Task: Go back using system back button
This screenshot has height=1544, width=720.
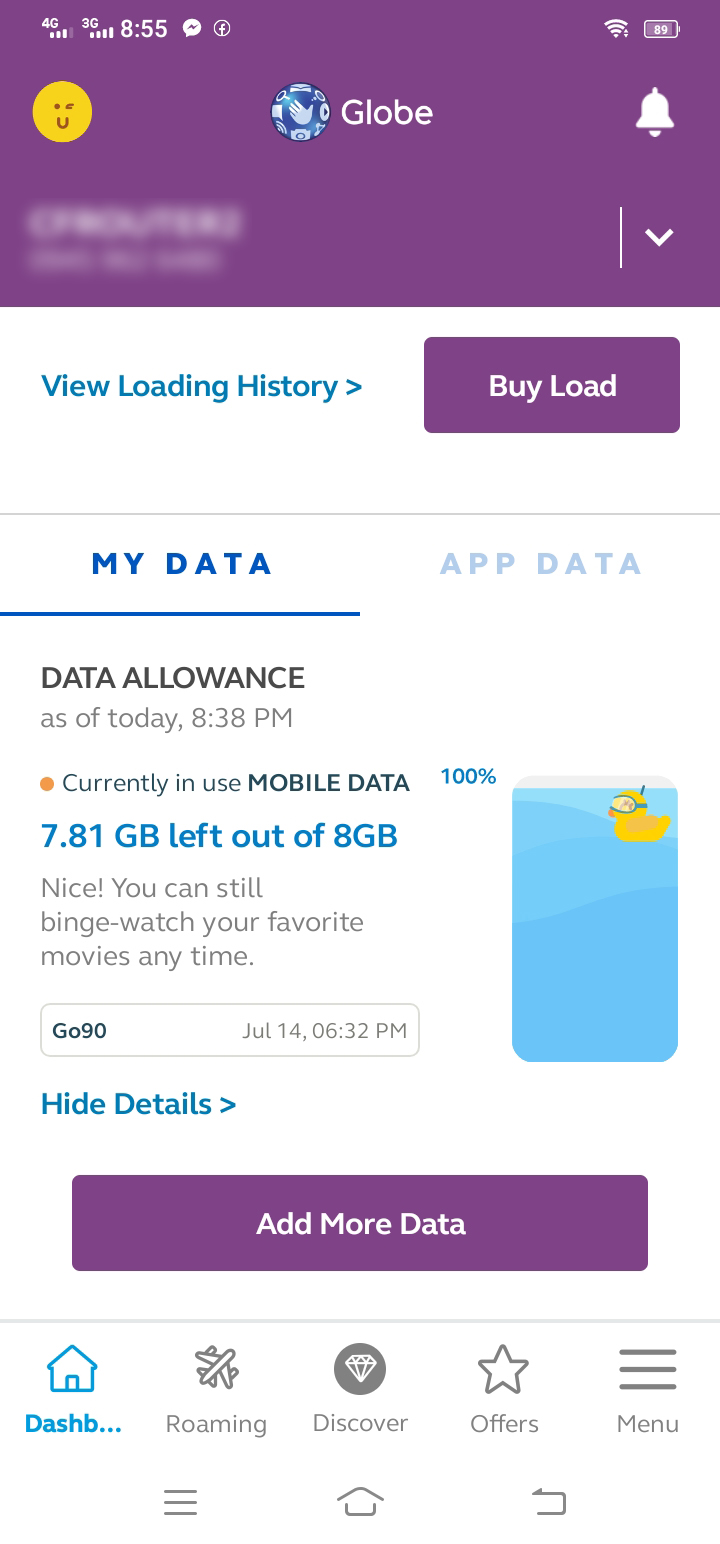Action: pyautogui.click(x=547, y=1501)
